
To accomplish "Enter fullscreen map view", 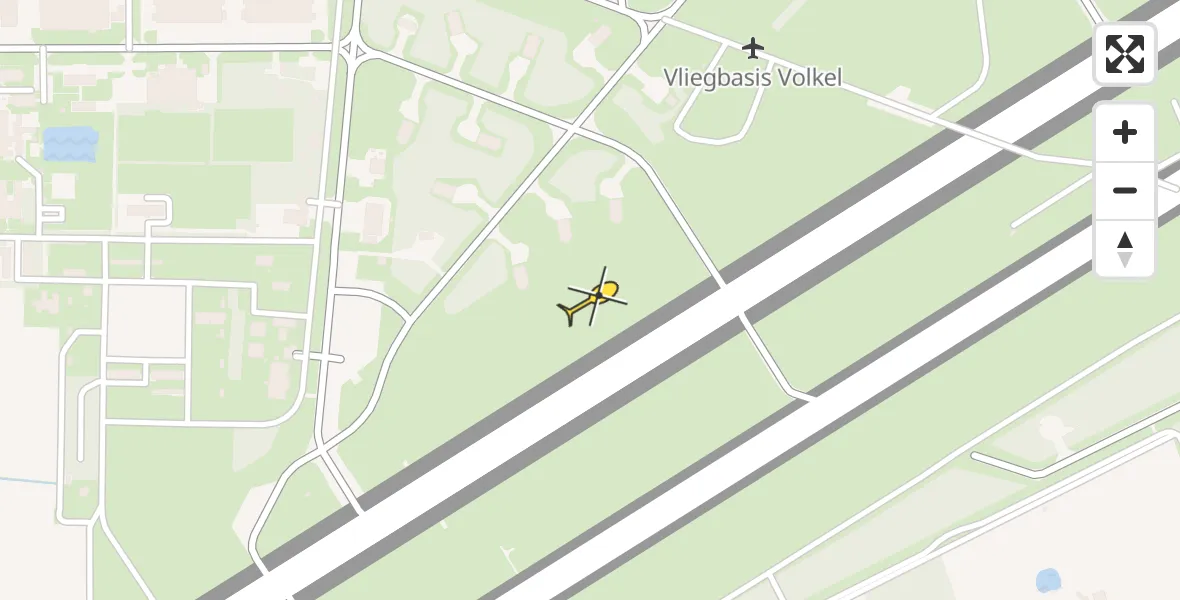I will [x=1125, y=54].
